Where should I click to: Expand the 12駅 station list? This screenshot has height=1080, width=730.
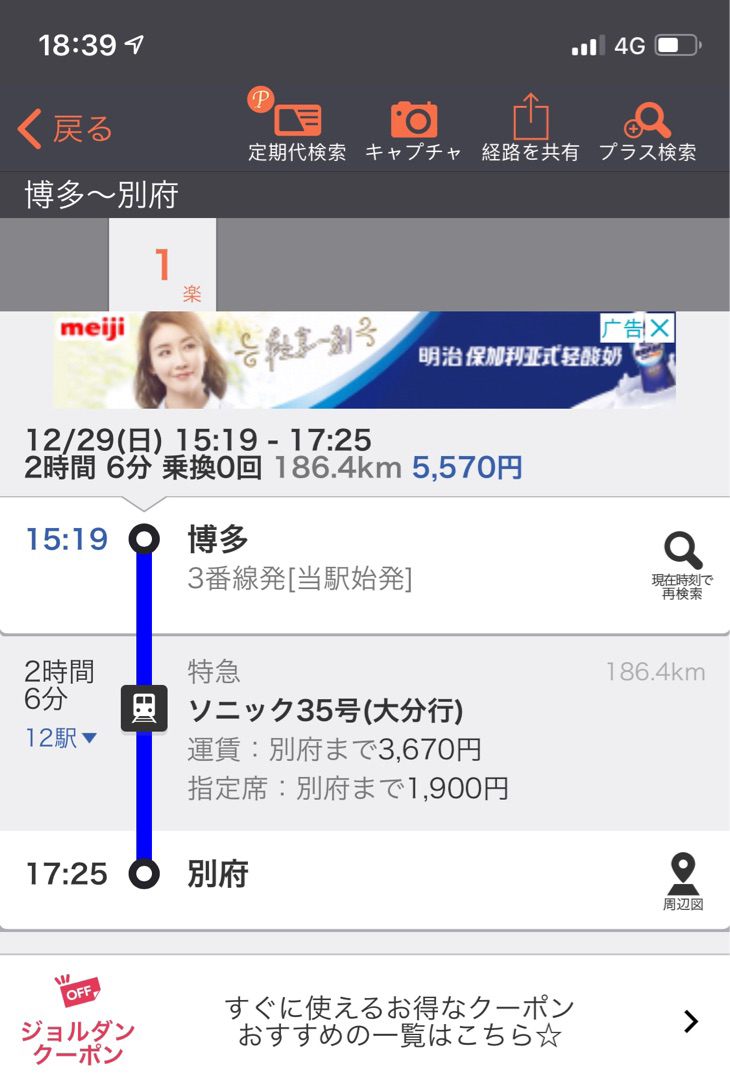[x=62, y=739]
